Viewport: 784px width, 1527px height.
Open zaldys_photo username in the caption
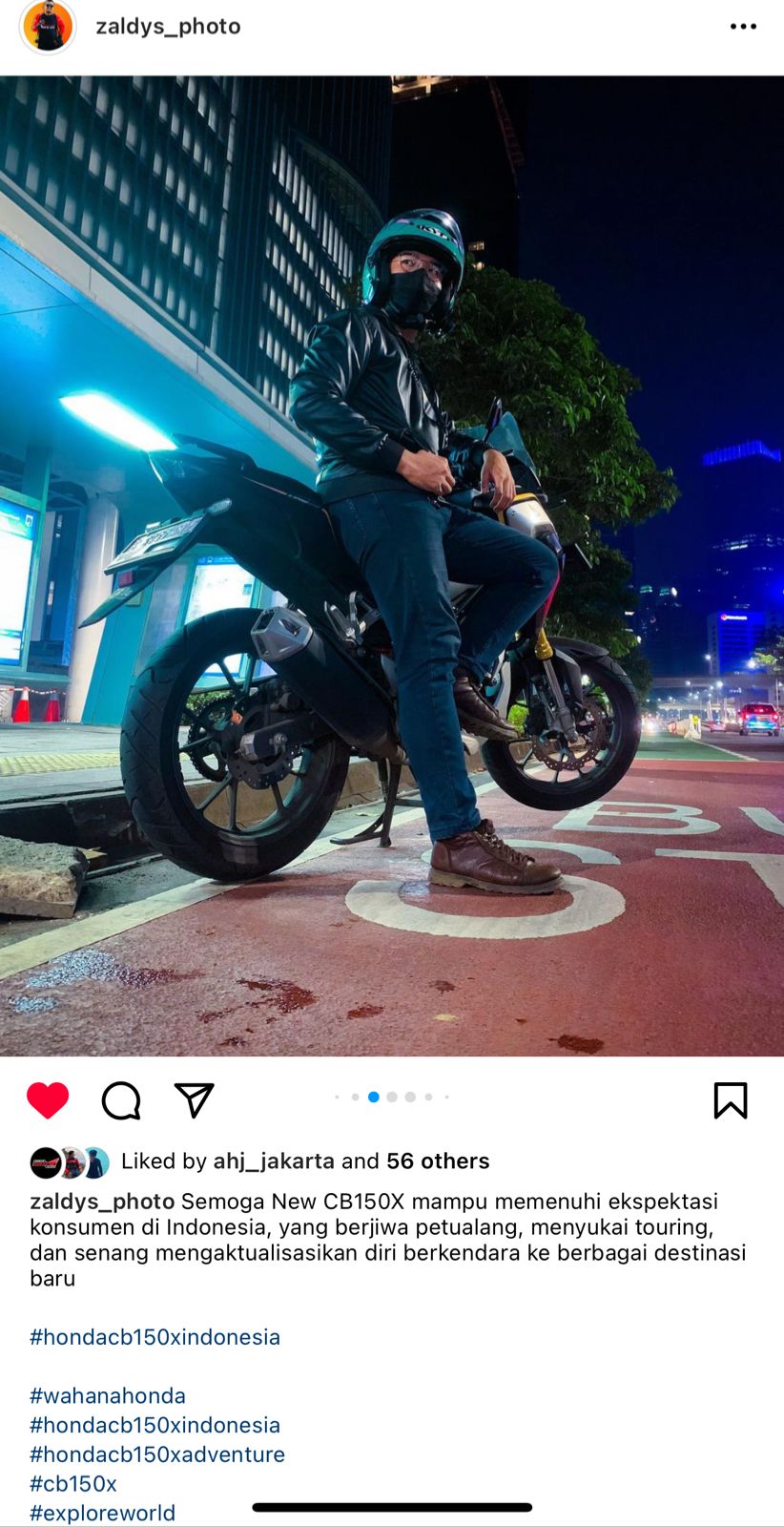tap(102, 1202)
